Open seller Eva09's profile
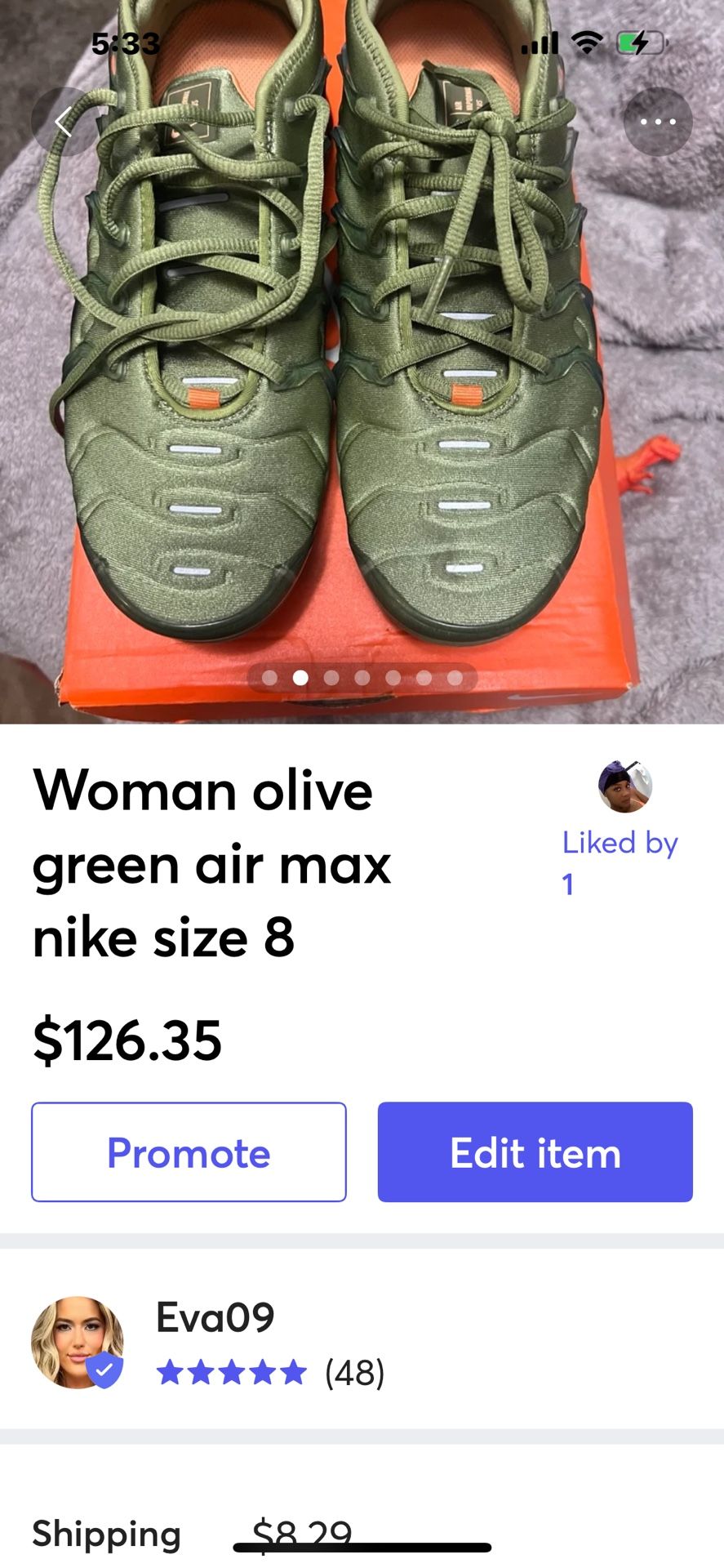The width and height of the screenshot is (724, 1568). (215, 1317)
